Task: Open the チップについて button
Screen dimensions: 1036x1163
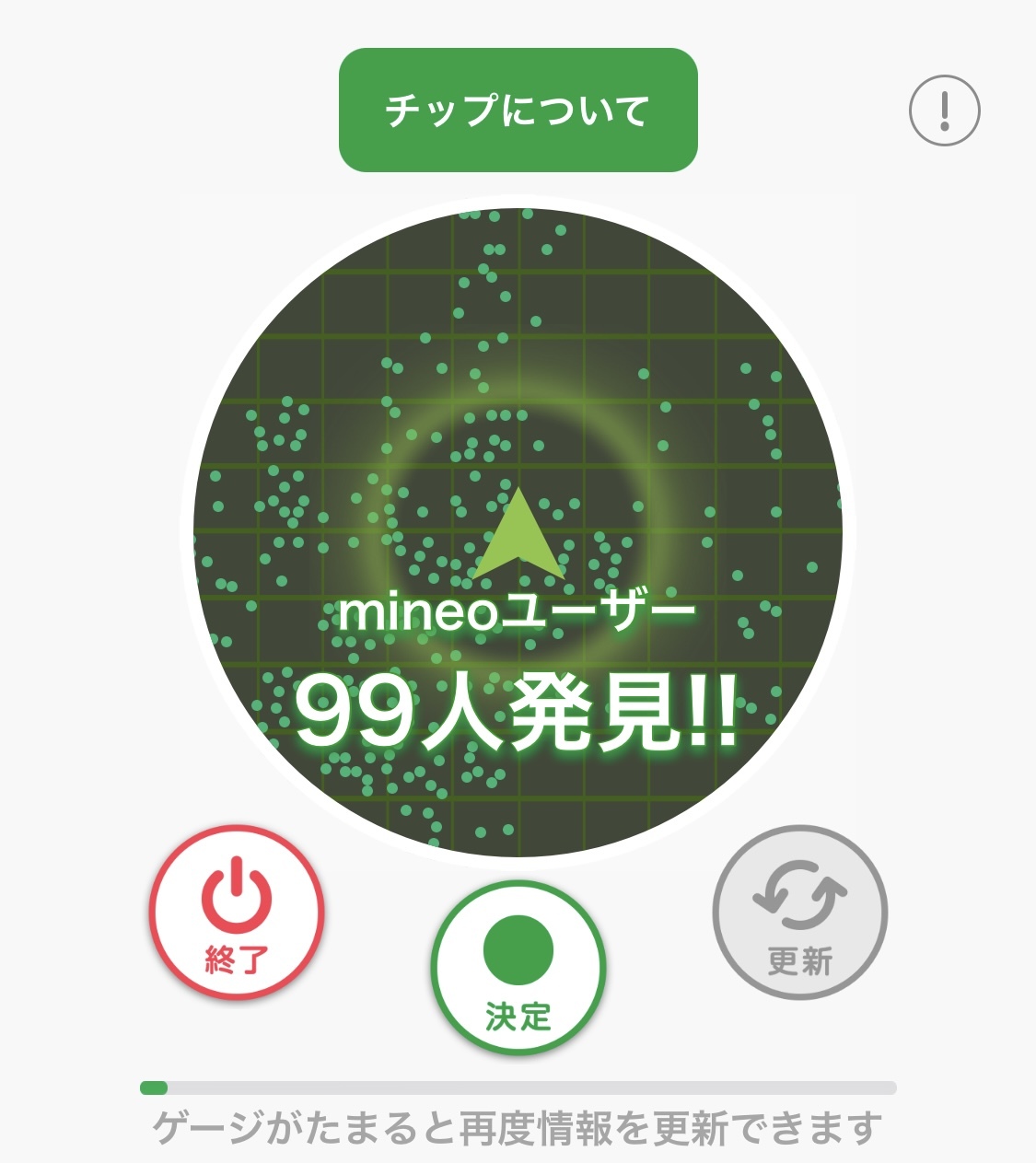Action: 518,110
